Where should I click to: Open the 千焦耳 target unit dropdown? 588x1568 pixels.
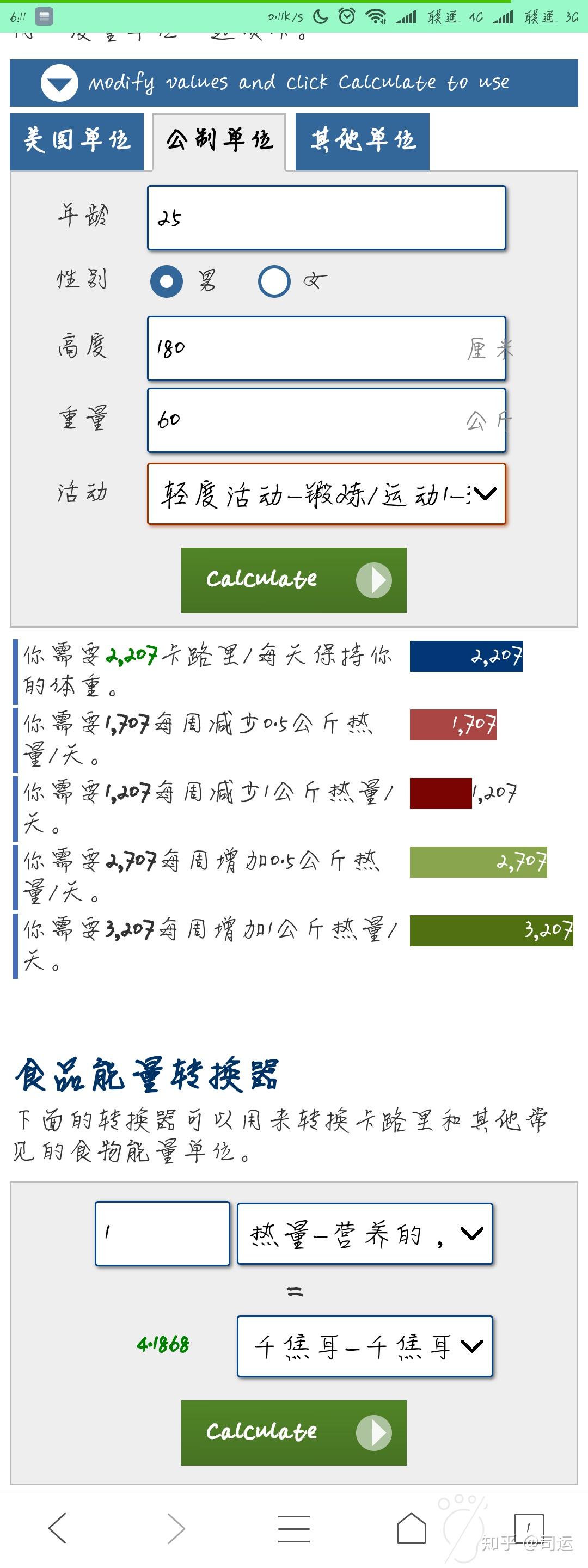[x=364, y=1346]
